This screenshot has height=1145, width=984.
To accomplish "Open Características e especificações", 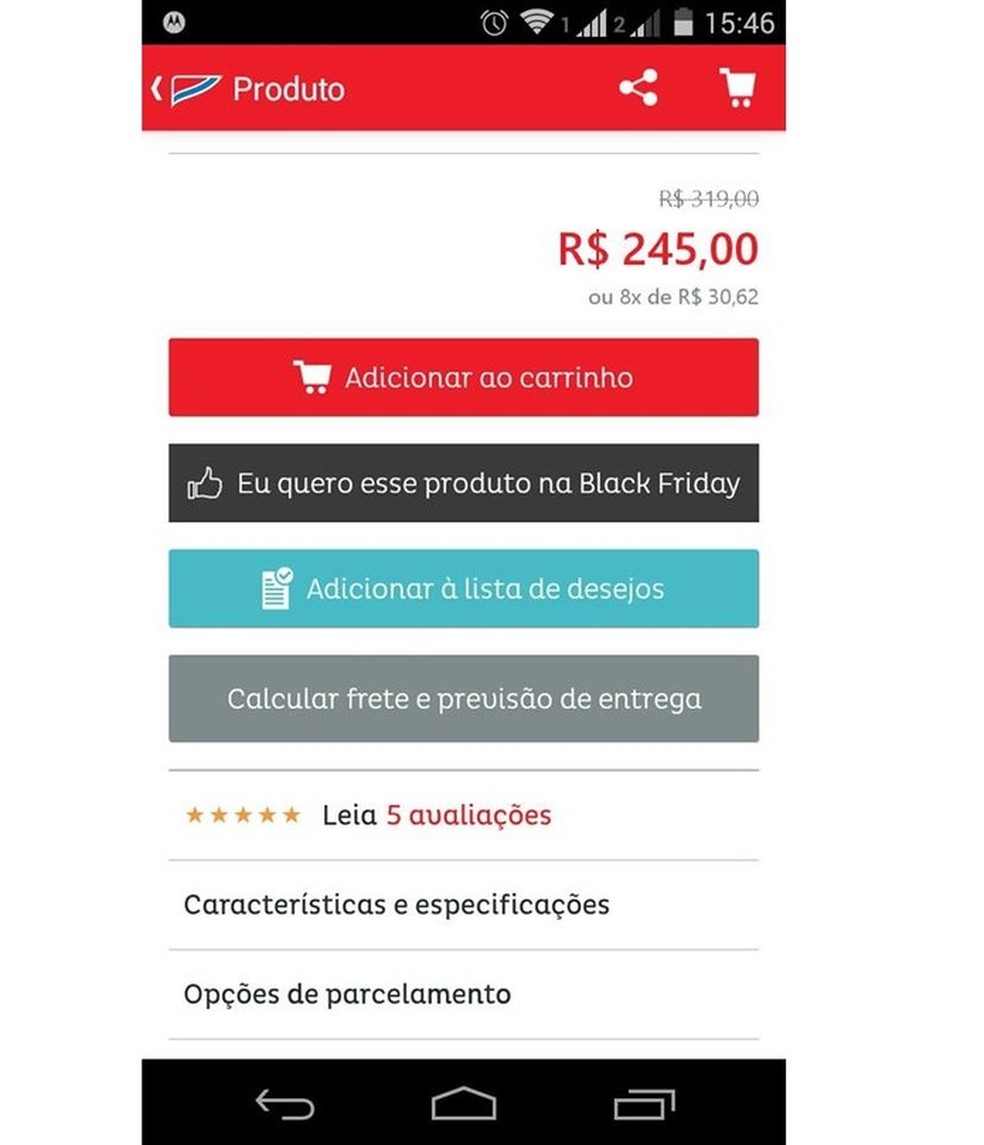I will coord(463,905).
